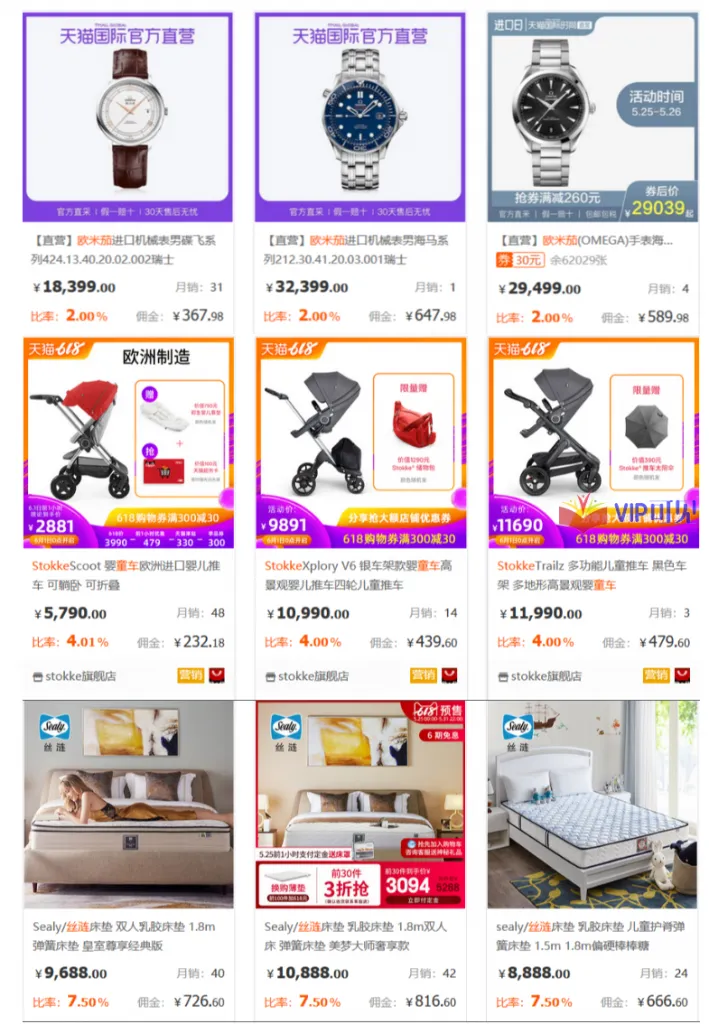Open the Omega blue dial Seamaster watch card

pos(360,116)
